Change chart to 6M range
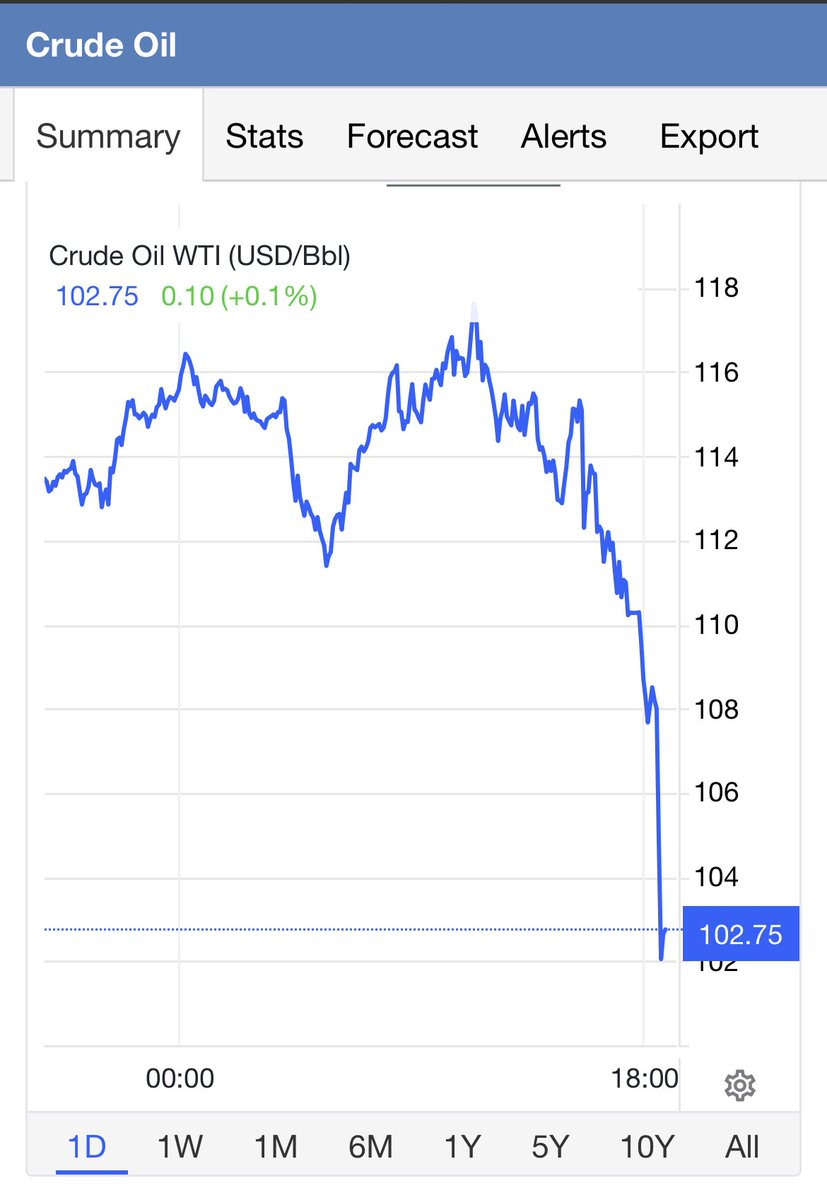 coord(370,1146)
